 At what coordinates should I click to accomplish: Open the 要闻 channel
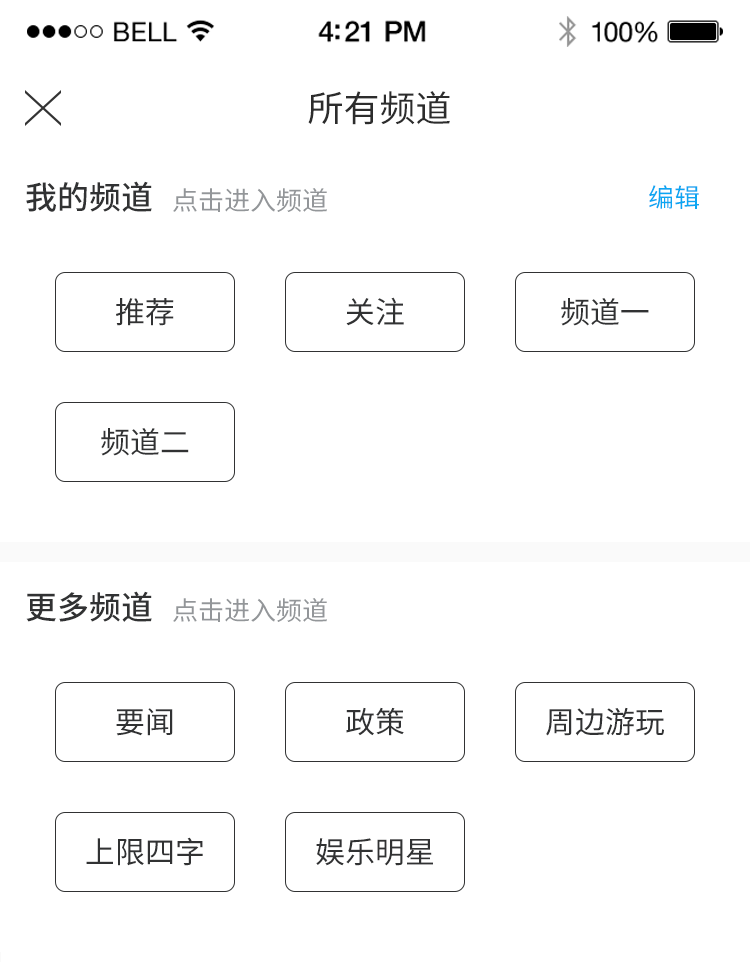coord(145,722)
